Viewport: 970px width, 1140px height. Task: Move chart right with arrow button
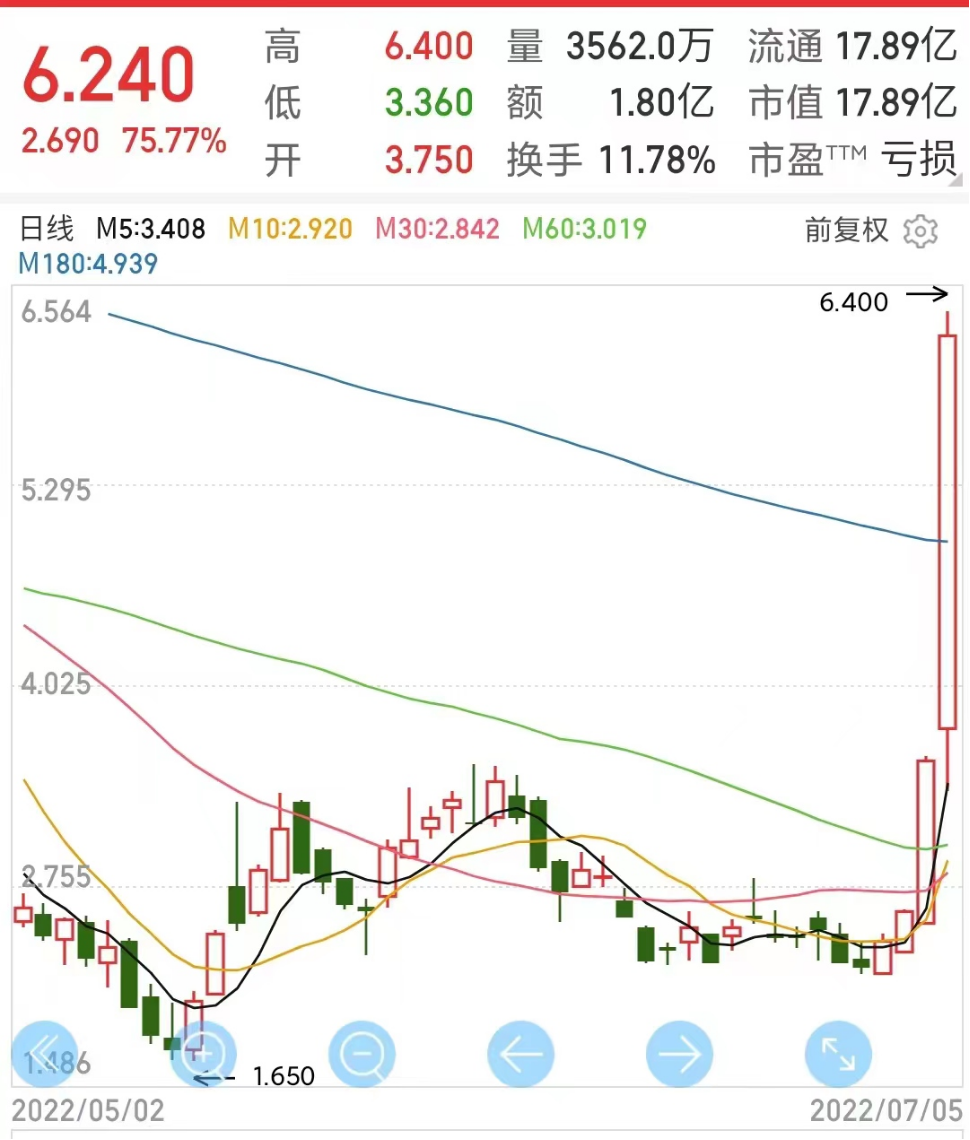click(679, 1054)
